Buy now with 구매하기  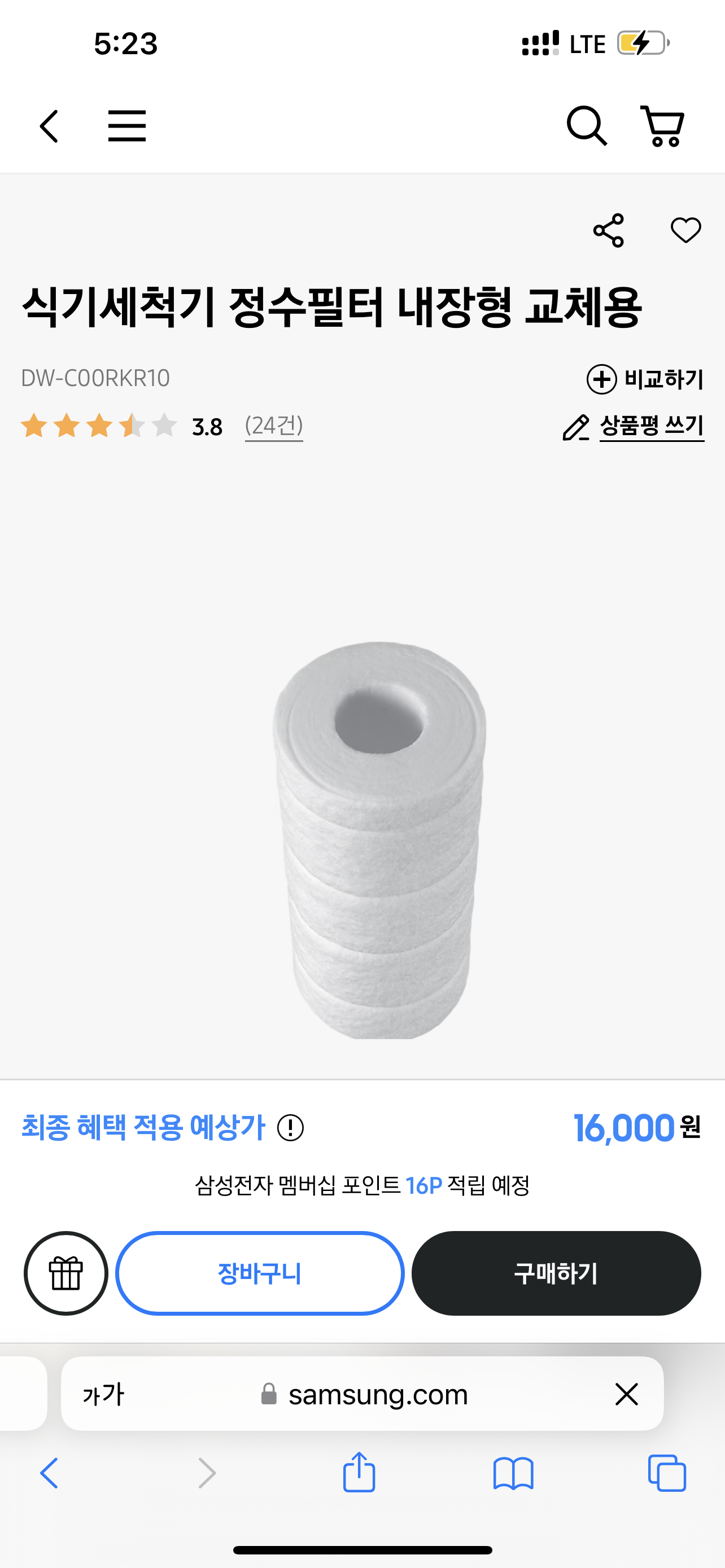[x=556, y=1273]
